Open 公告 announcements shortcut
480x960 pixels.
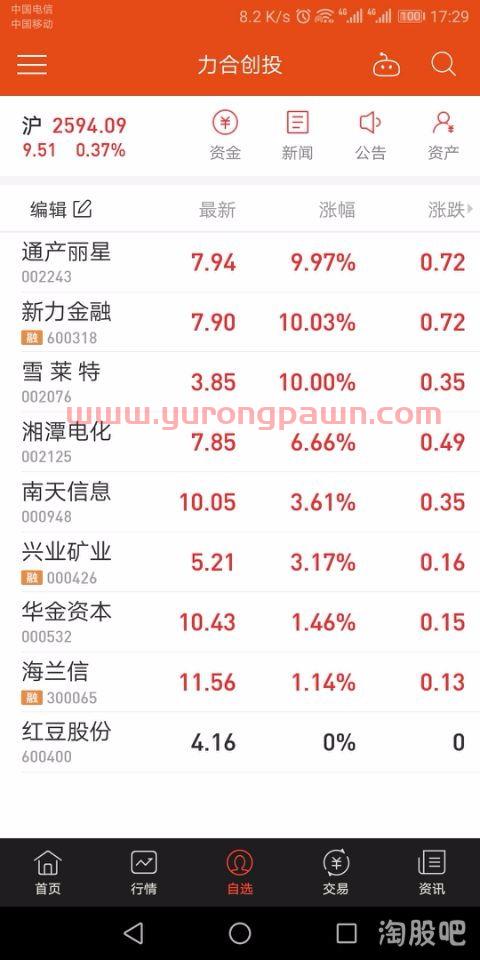tap(370, 135)
